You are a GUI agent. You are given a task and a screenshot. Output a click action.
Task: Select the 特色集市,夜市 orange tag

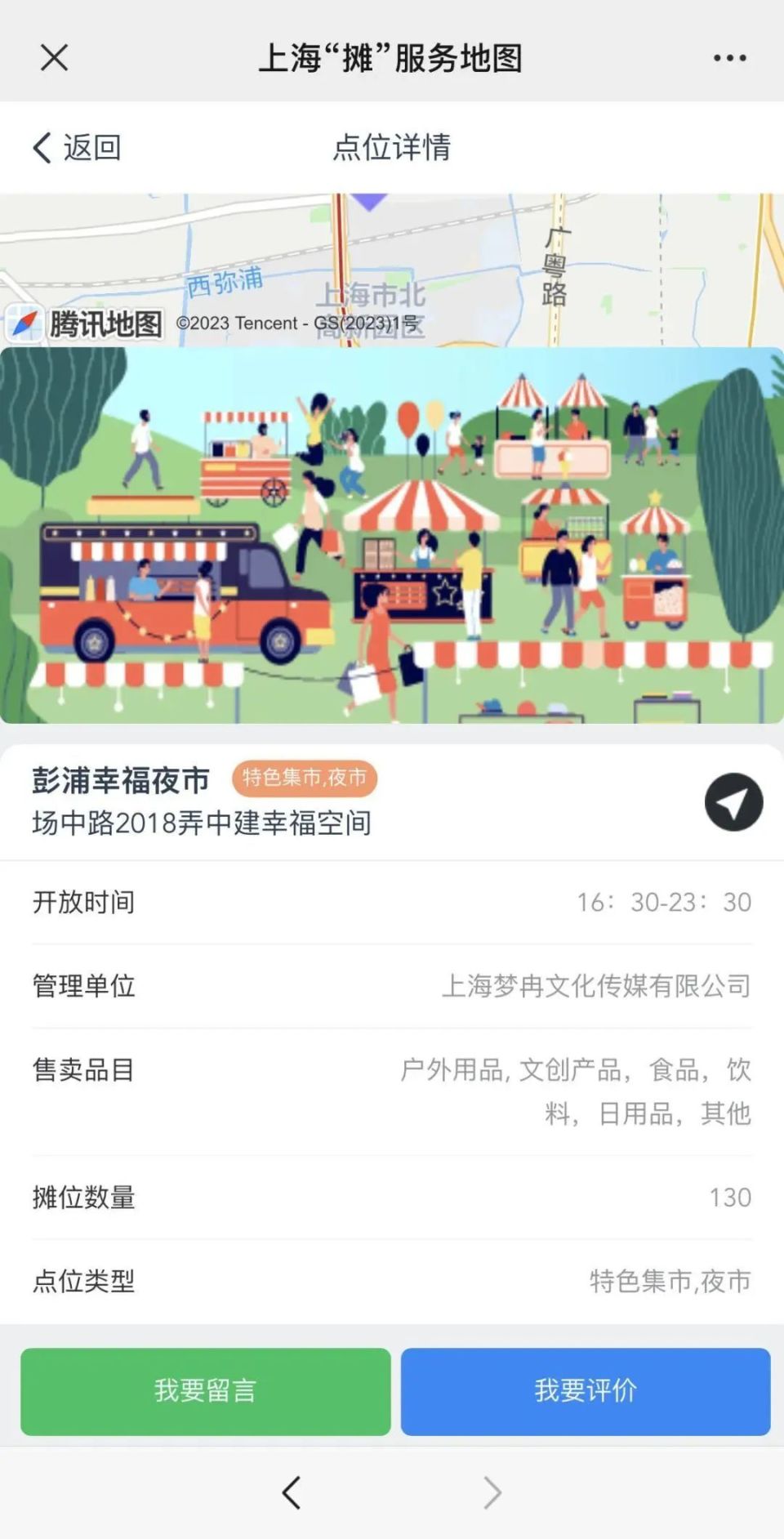(x=304, y=778)
